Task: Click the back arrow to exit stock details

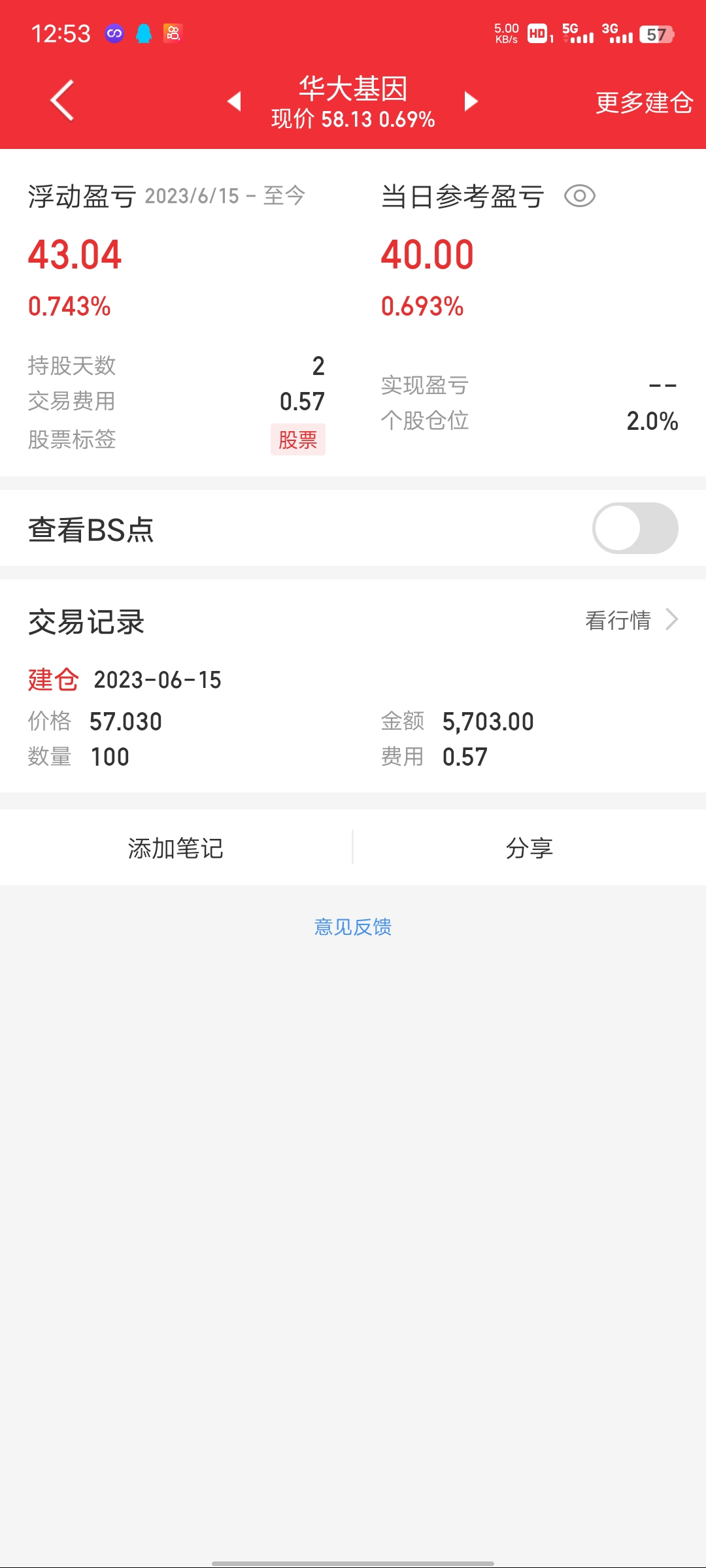Action: pos(61,101)
